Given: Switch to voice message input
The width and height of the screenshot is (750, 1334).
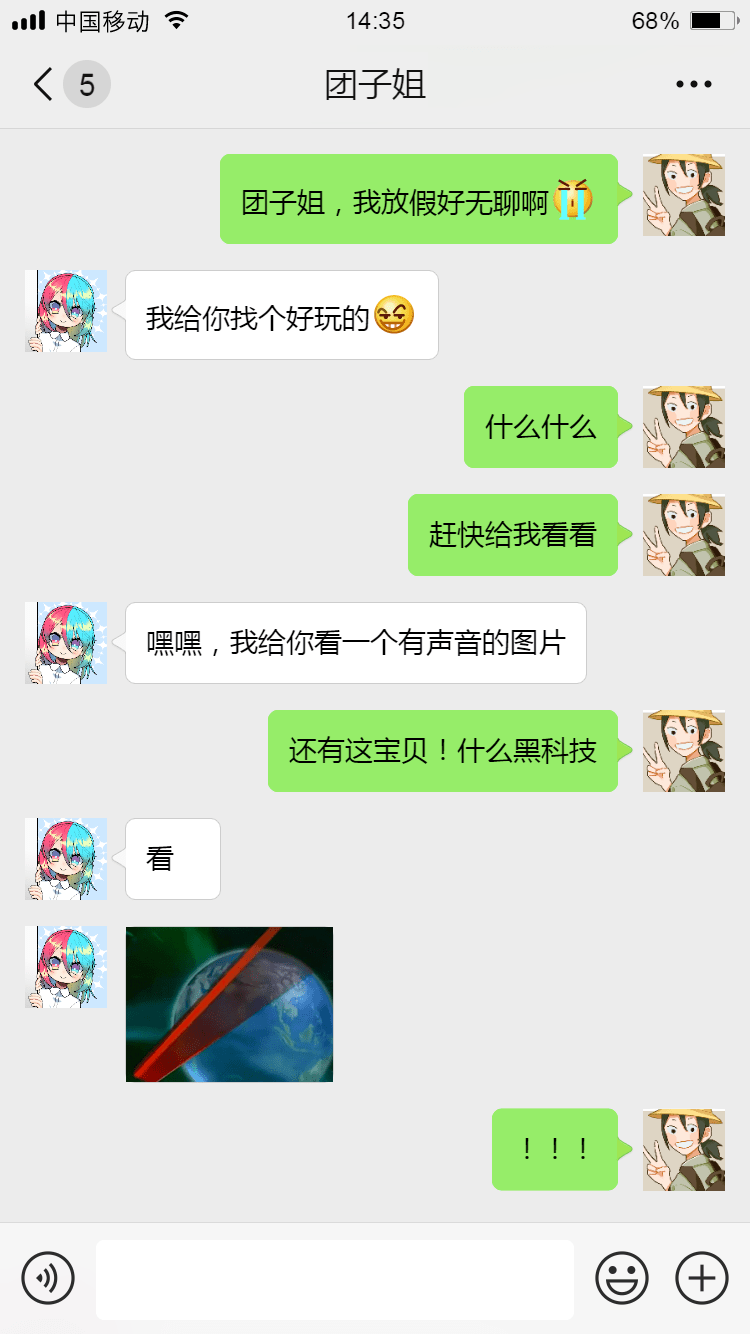Looking at the screenshot, I should click(x=49, y=1277).
